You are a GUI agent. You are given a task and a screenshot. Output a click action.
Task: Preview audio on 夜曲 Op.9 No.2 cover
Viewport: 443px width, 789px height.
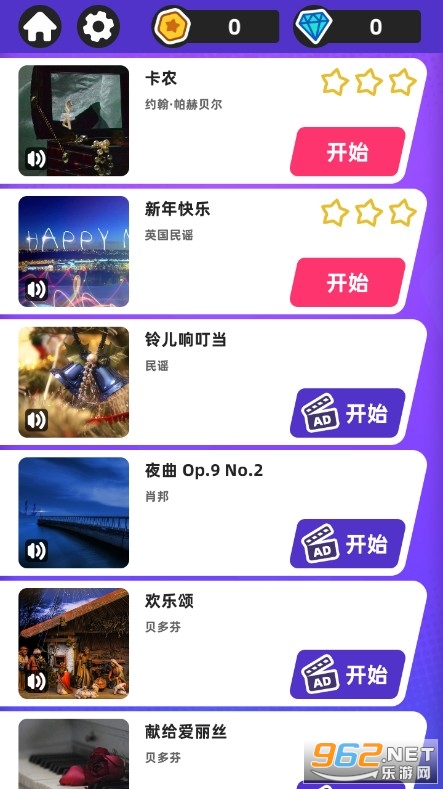tap(36, 551)
